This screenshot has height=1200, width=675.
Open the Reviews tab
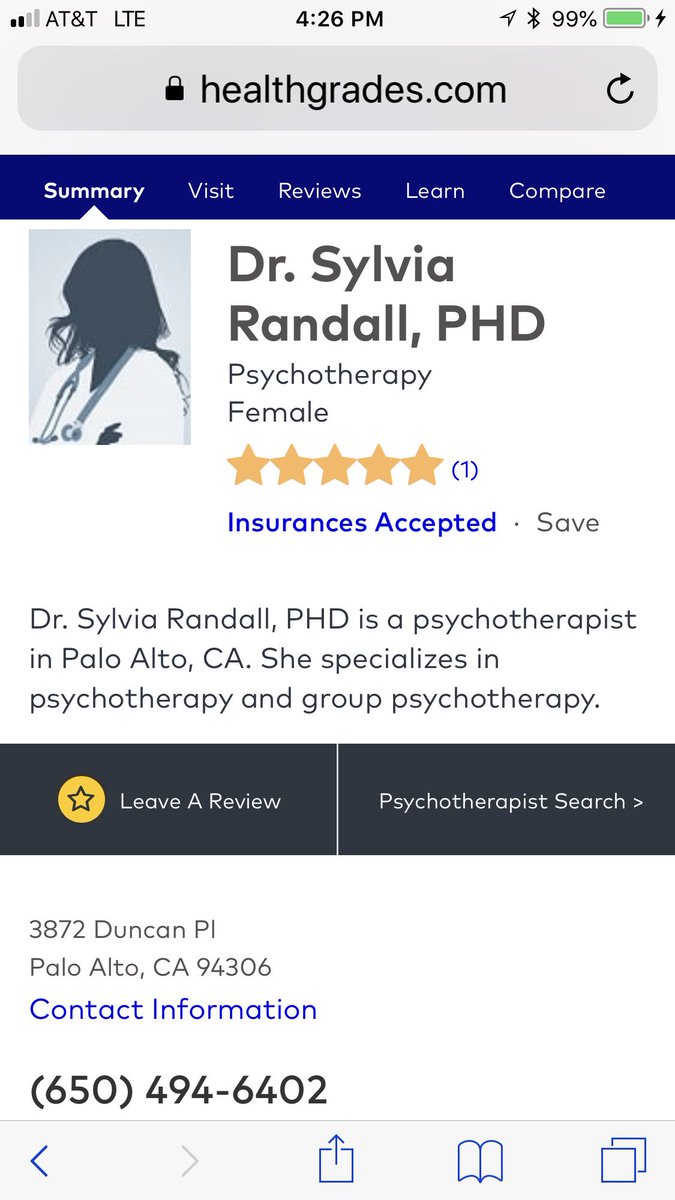(x=319, y=191)
